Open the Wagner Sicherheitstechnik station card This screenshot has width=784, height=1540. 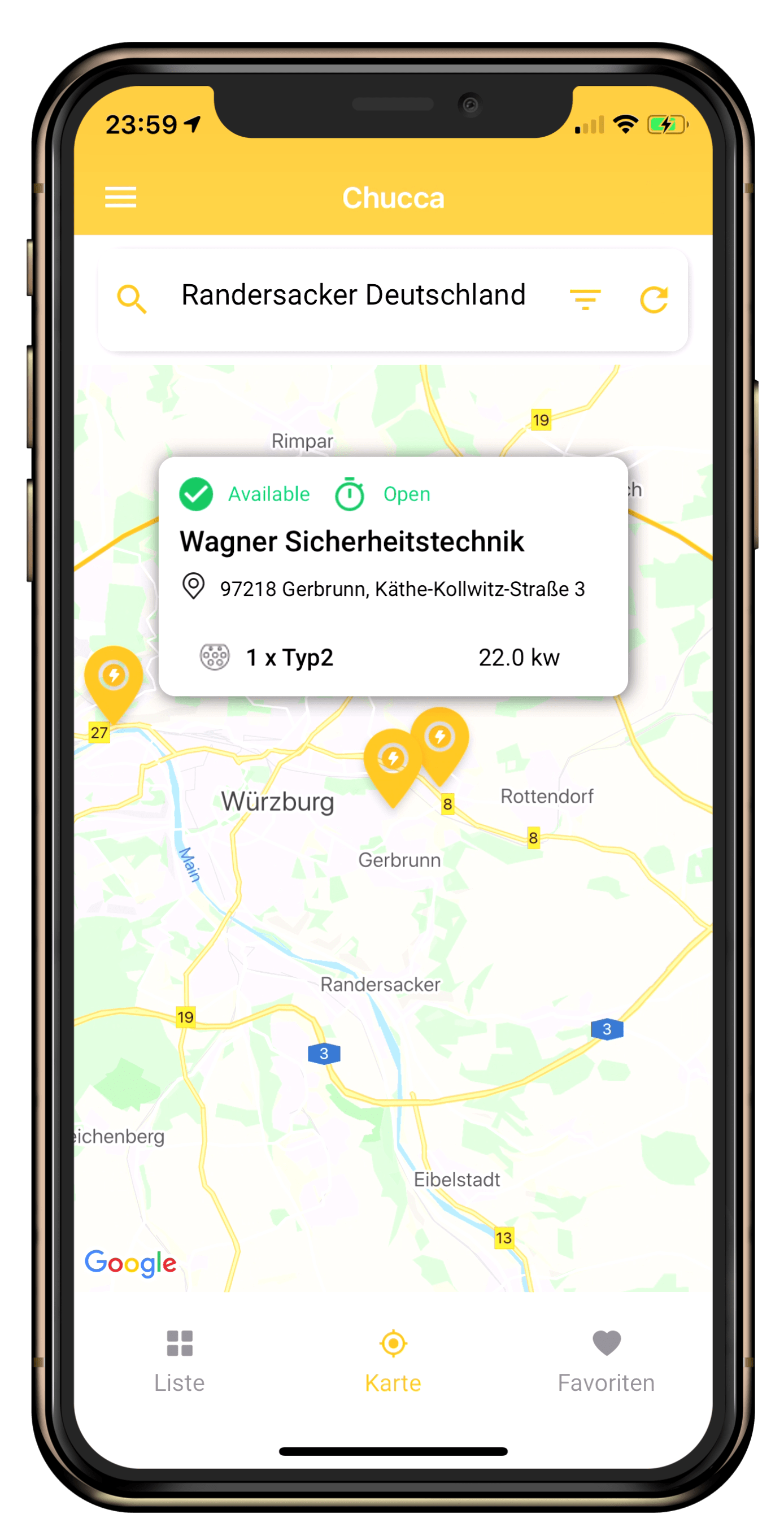393,575
